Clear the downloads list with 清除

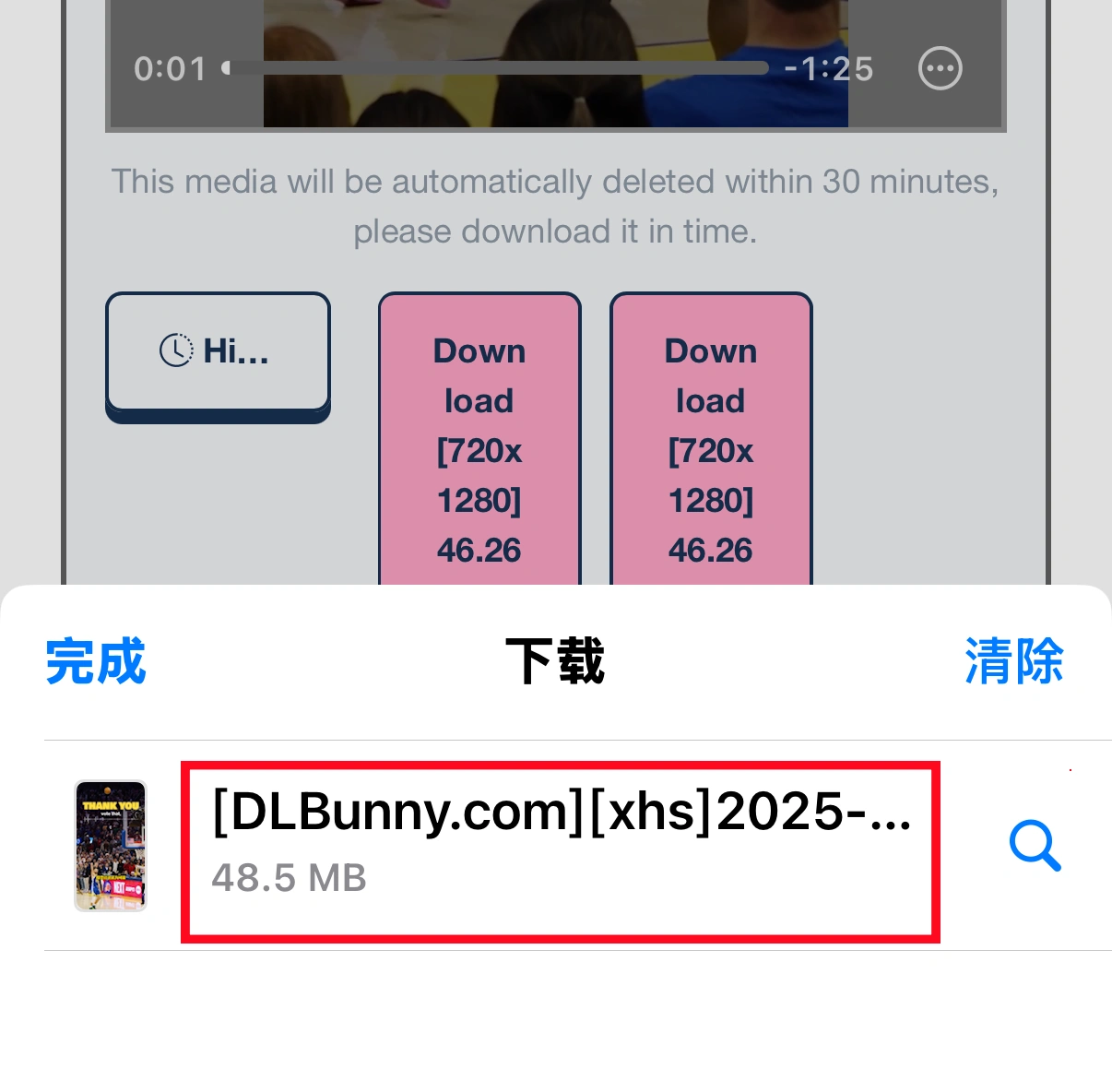(x=1013, y=661)
